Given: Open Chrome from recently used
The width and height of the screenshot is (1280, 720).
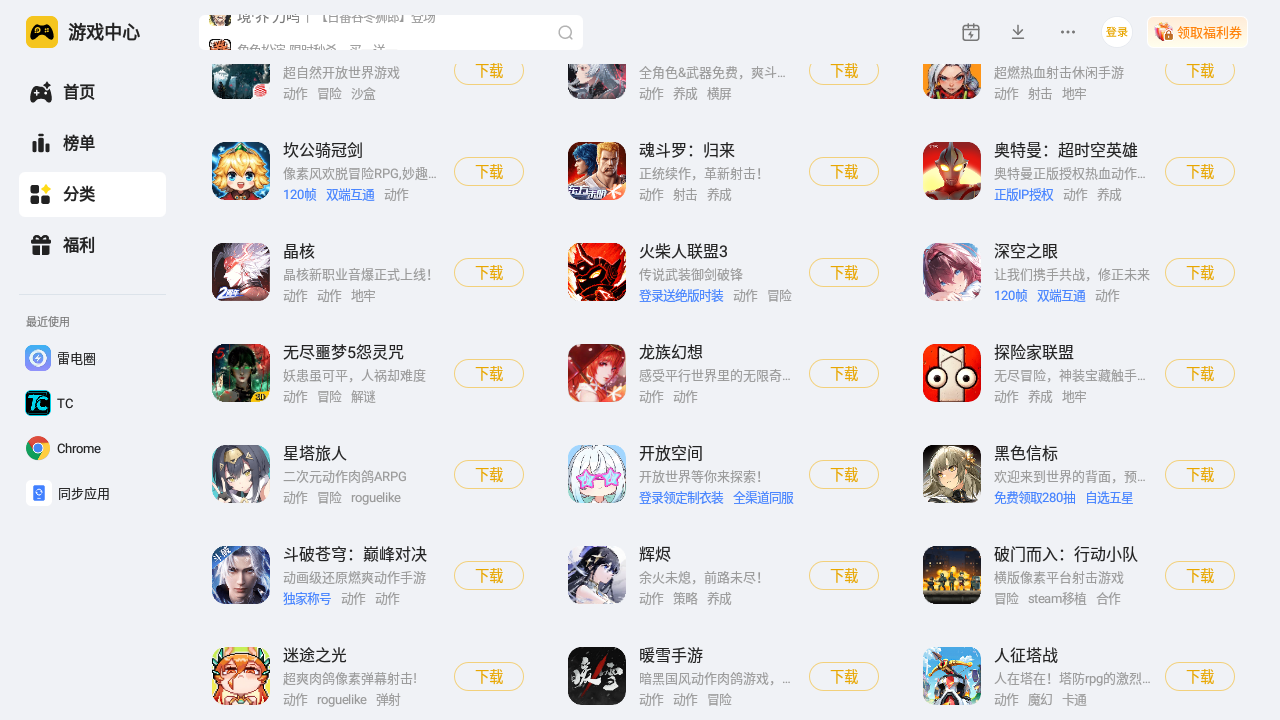Looking at the screenshot, I should 77,448.
